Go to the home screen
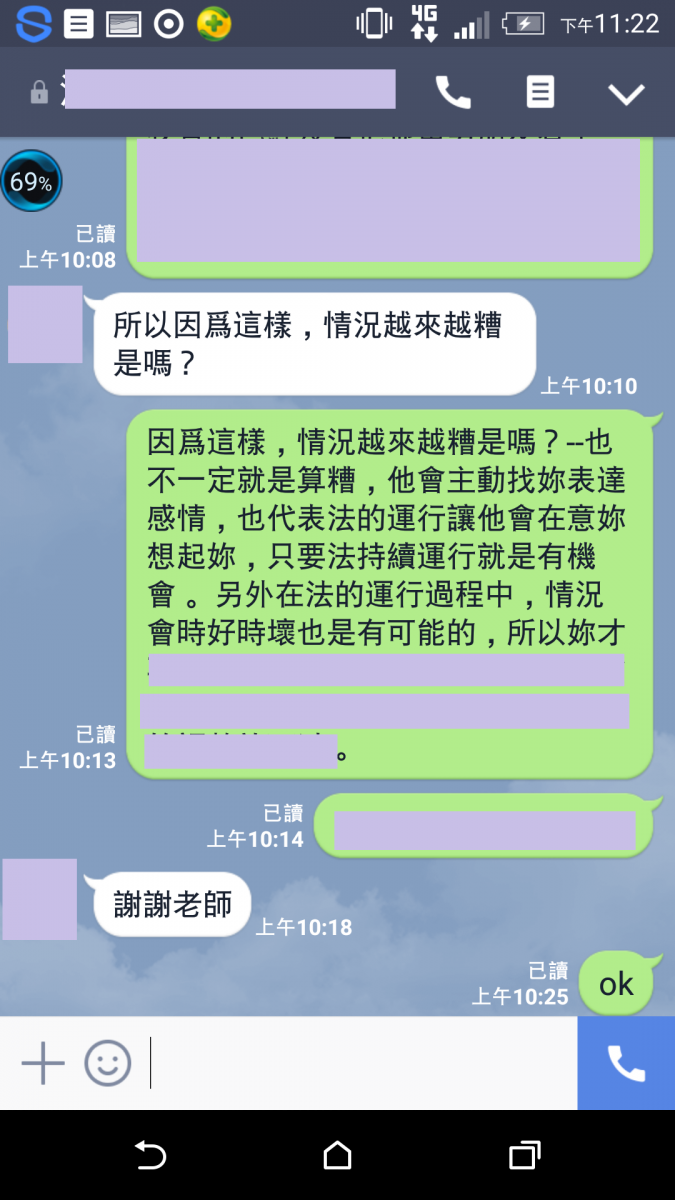The width and height of the screenshot is (675, 1200). click(338, 1156)
